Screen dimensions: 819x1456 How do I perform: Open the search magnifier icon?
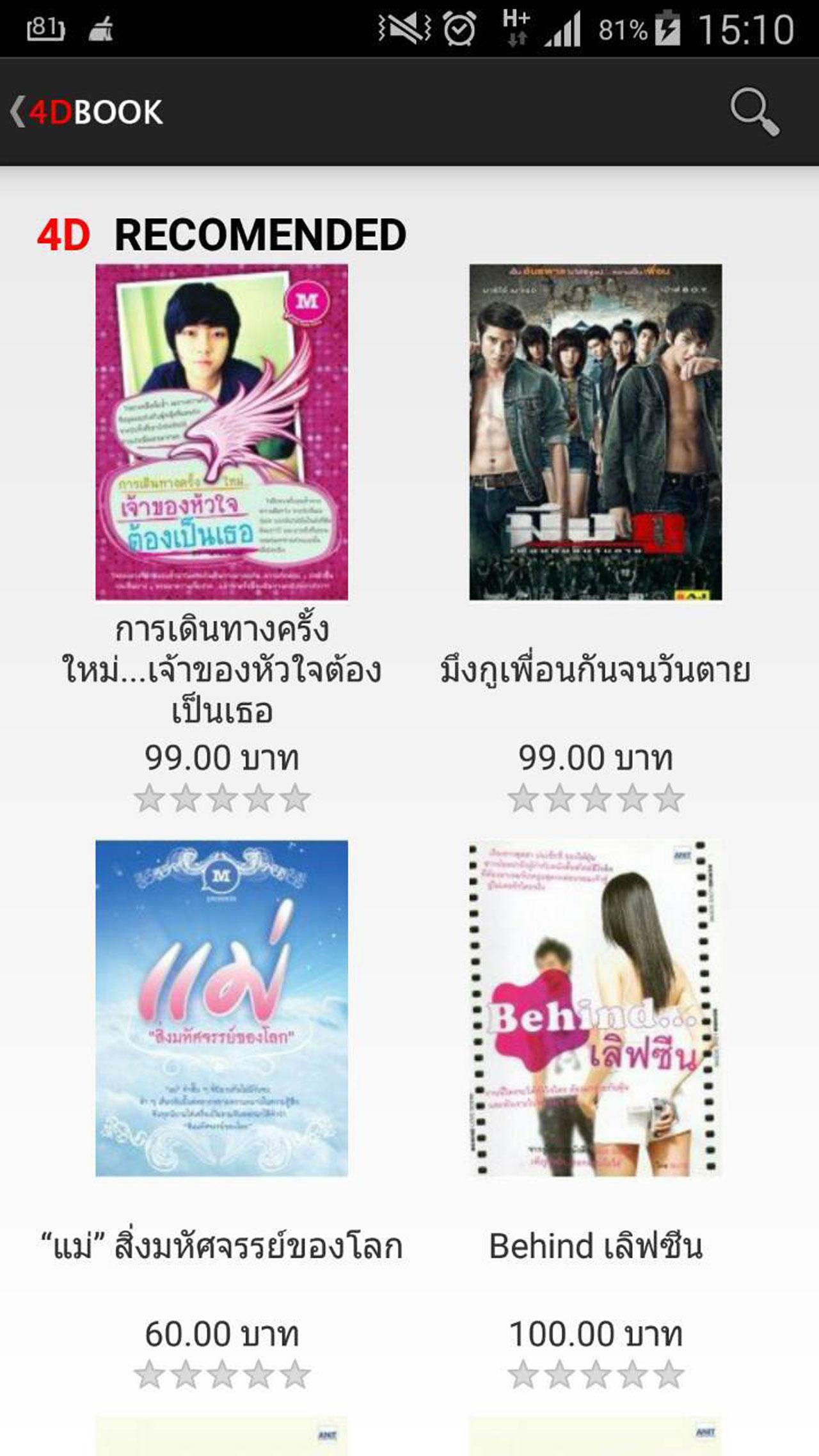tap(754, 113)
